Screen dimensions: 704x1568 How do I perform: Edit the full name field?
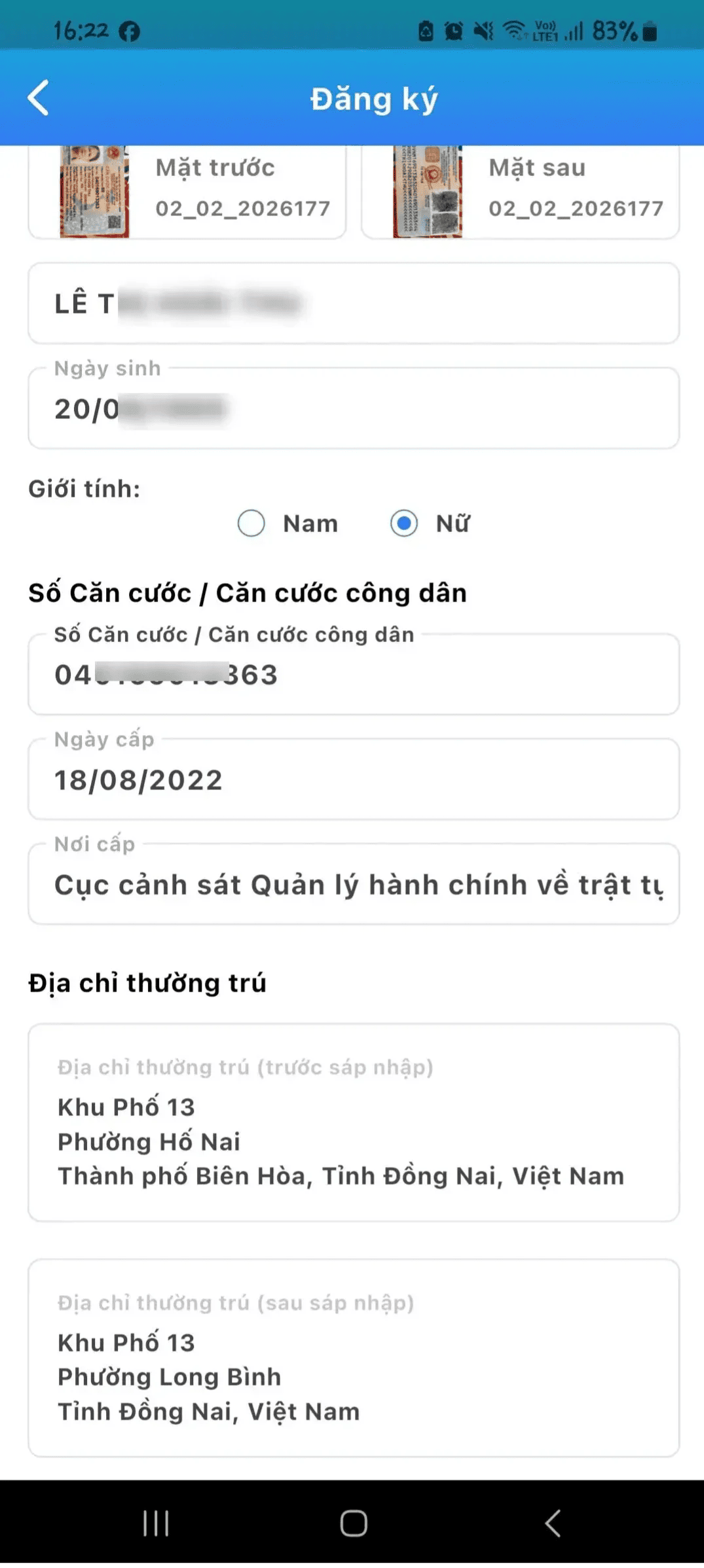354,304
